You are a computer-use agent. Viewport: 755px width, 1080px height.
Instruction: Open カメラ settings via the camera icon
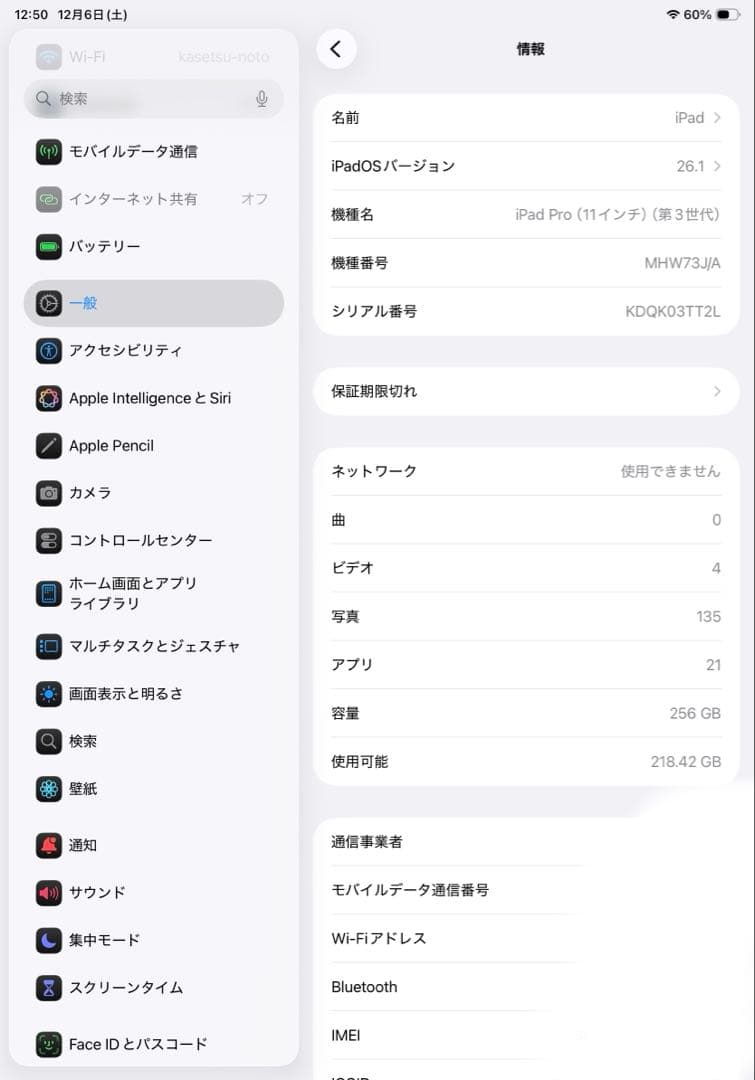click(x=47, y=493)
